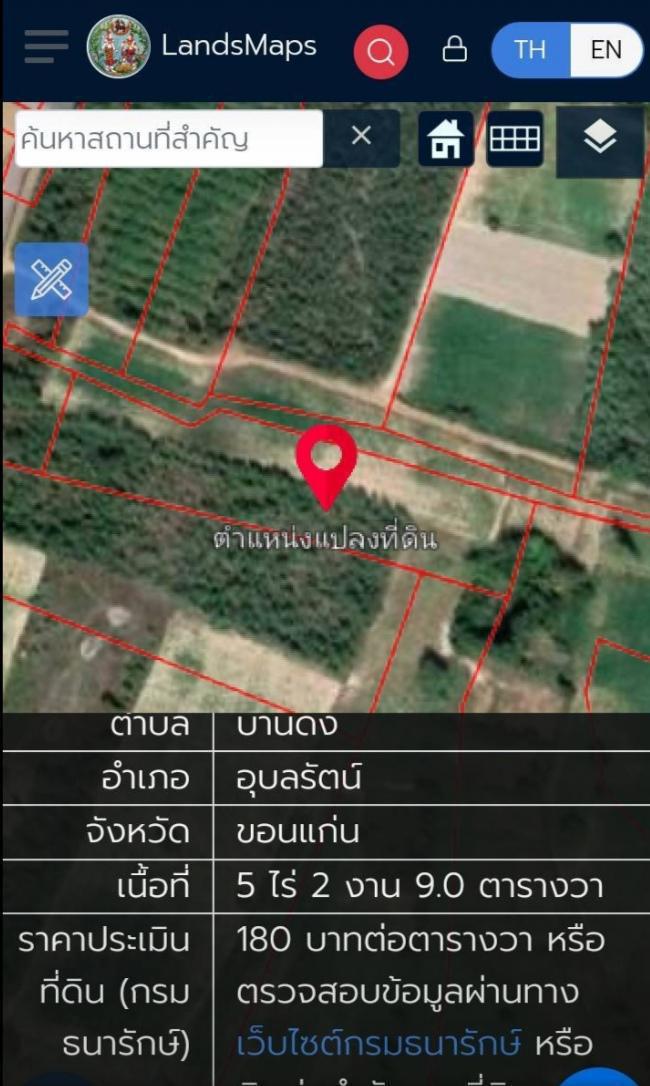The height and width of the screenshot is (1086, 650).
Task: Clear the place search box
Action: 362,136
